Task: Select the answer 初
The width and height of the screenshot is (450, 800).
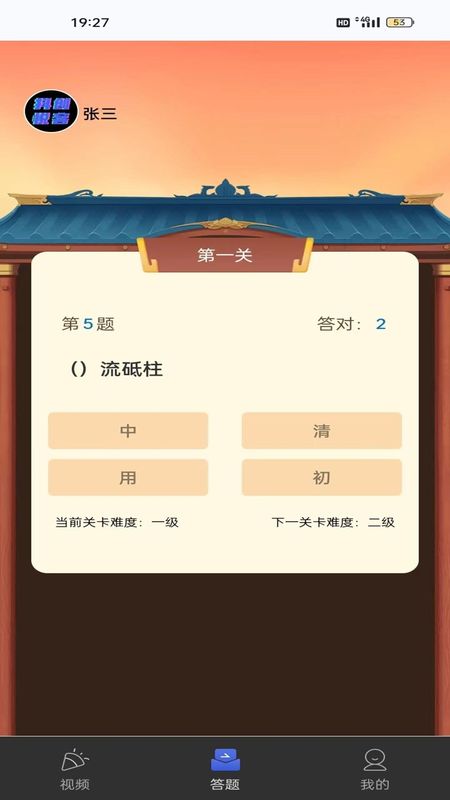Action: pyautogui.click(x=321, y=478)
